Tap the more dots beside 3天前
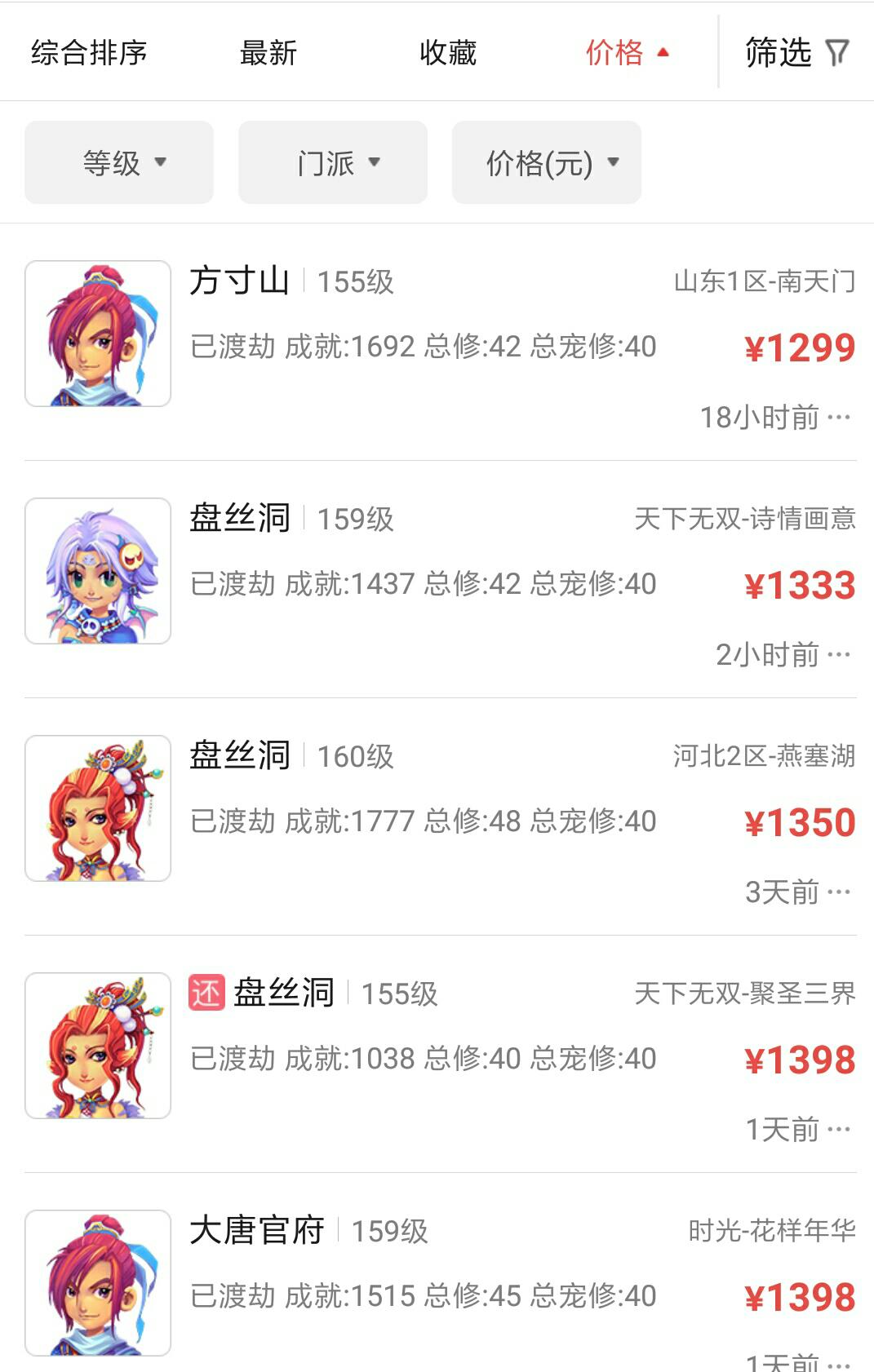 pos(839,892)
